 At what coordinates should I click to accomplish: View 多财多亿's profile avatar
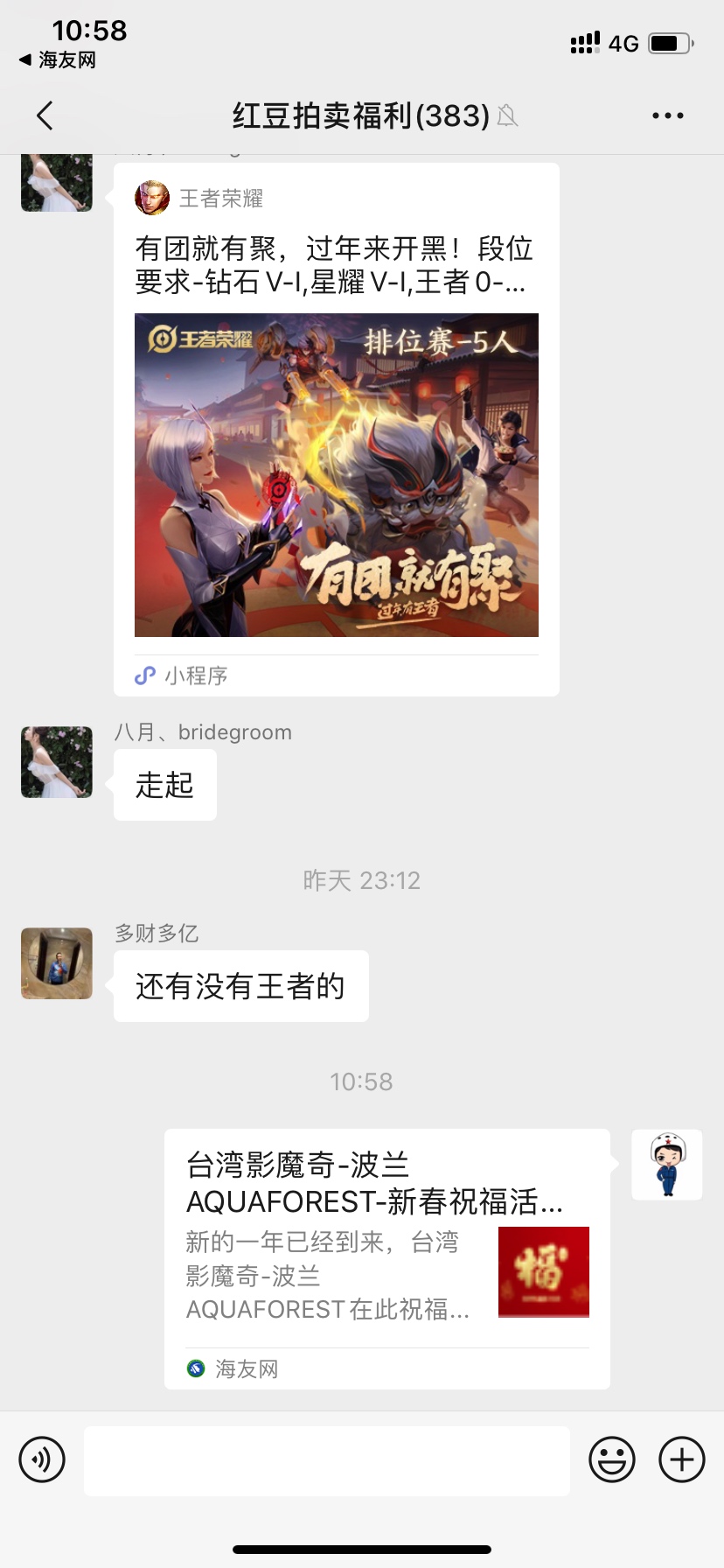tap(57, 963)
